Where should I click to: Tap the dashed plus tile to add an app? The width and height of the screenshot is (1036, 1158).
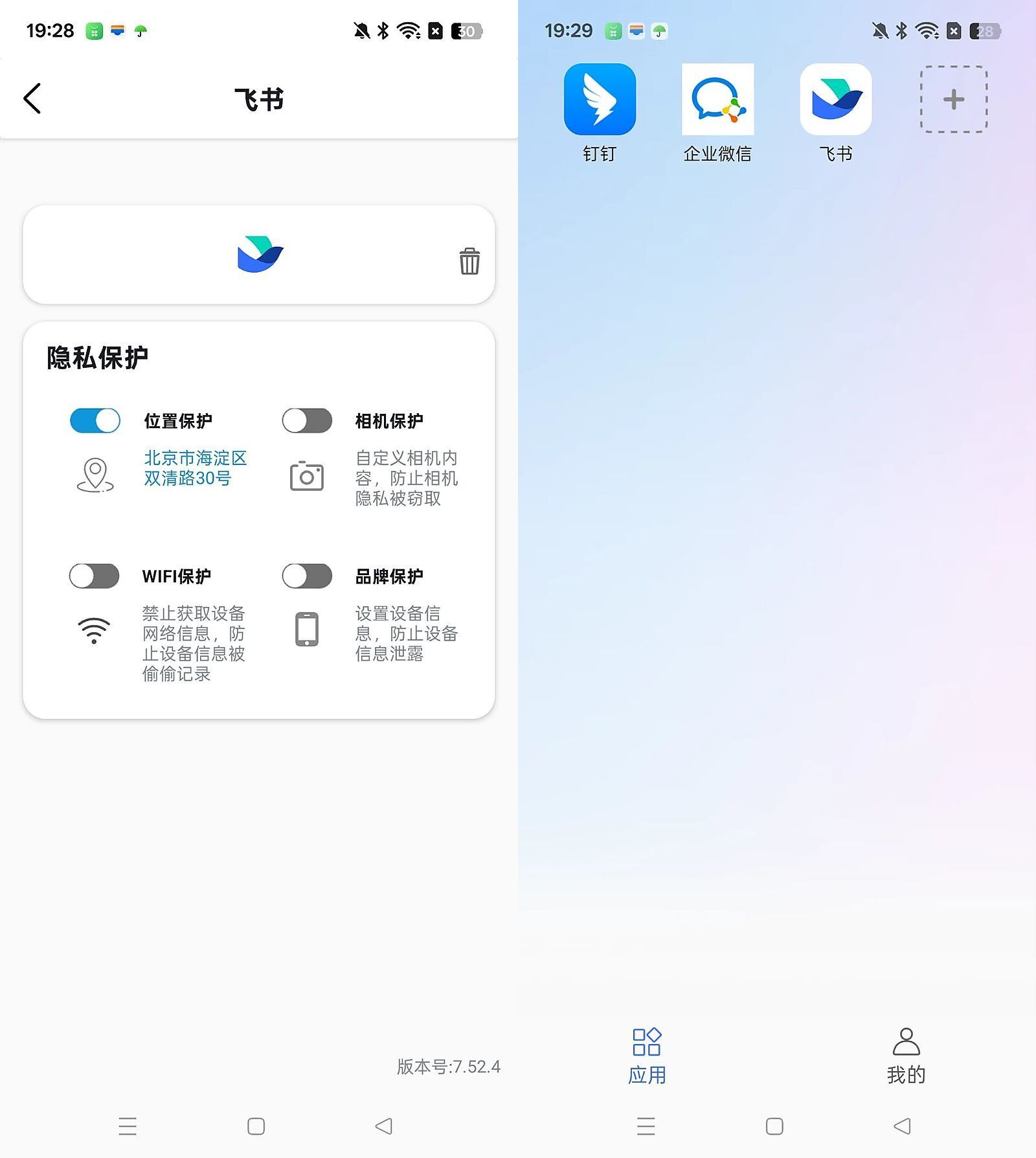[953, 99]
